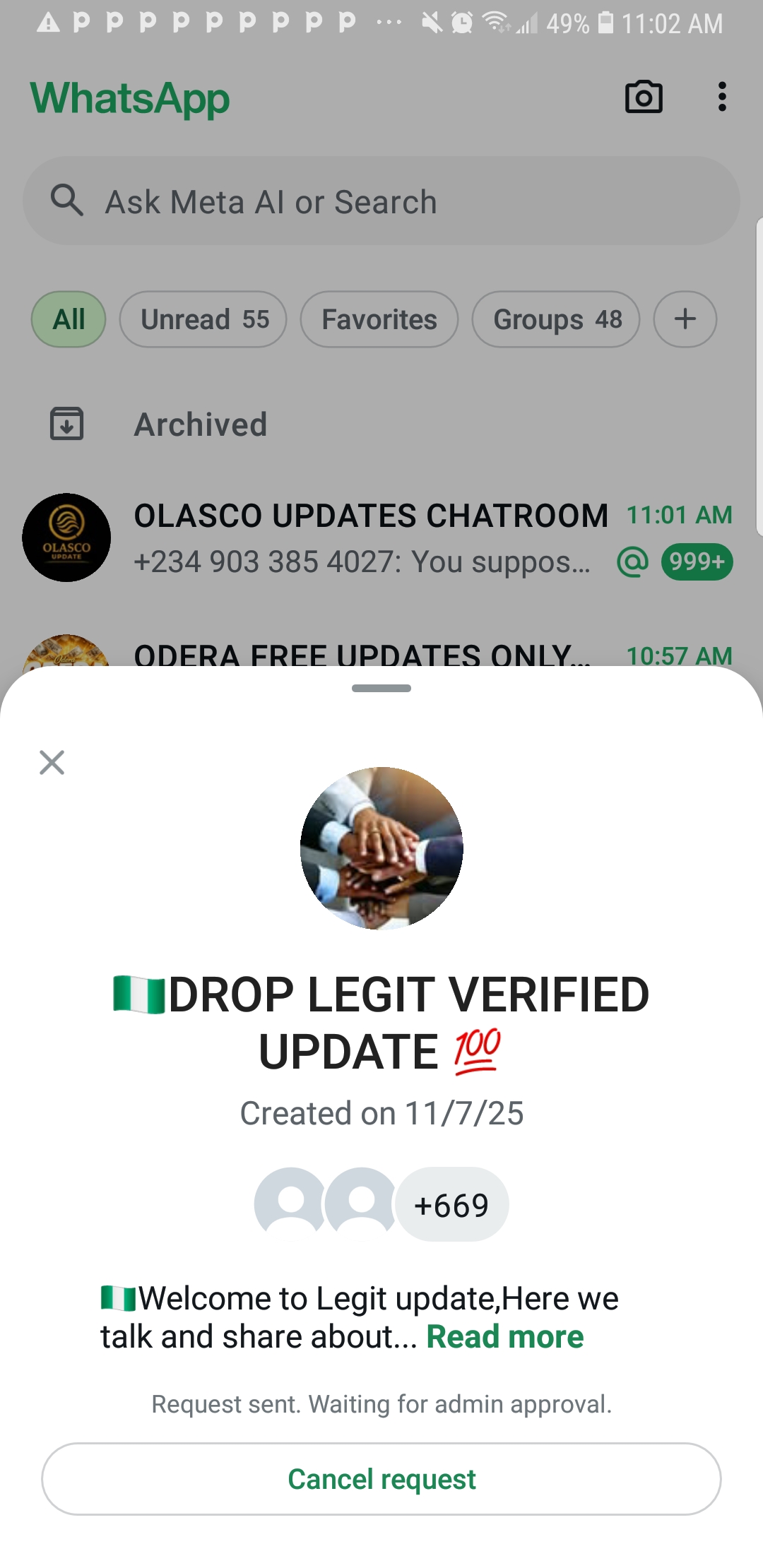Add a new chat list filter
763x1568 pixels.
(x=685, y=319)
